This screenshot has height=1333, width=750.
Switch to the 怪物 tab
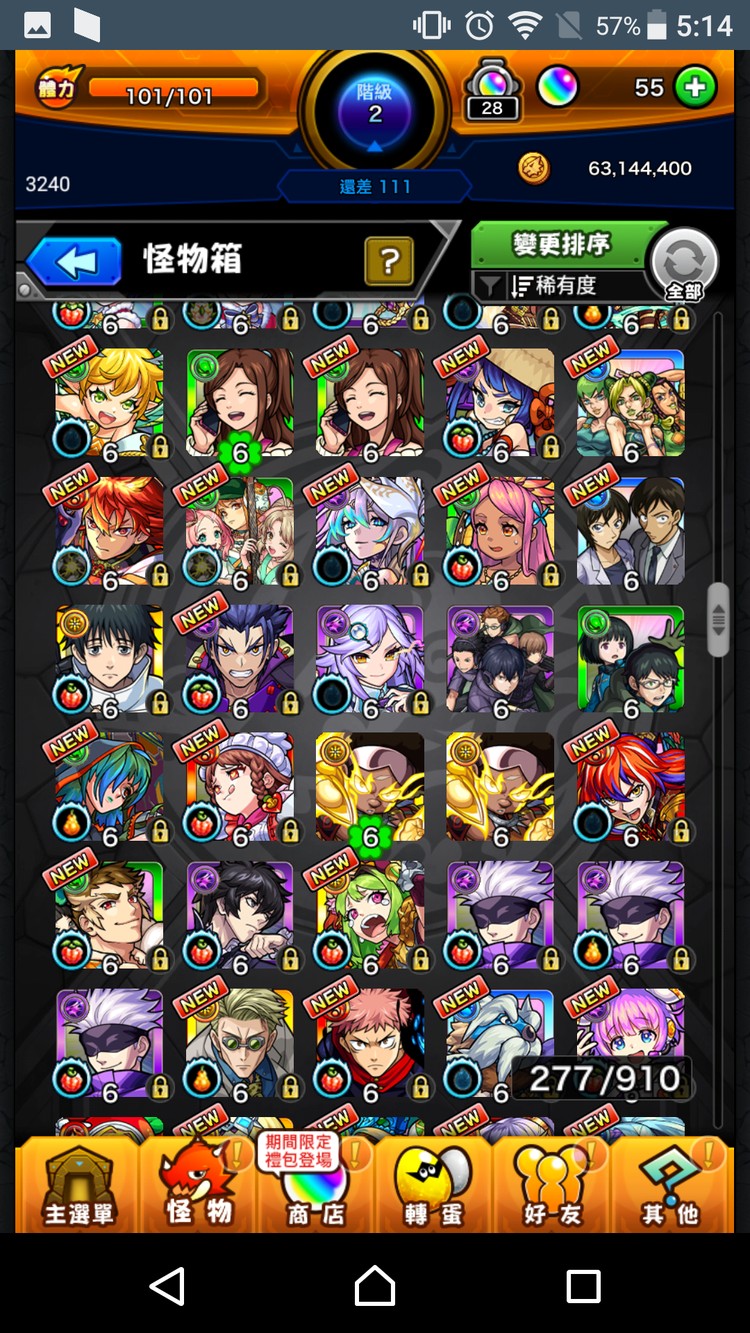[x=198, y=1187]
